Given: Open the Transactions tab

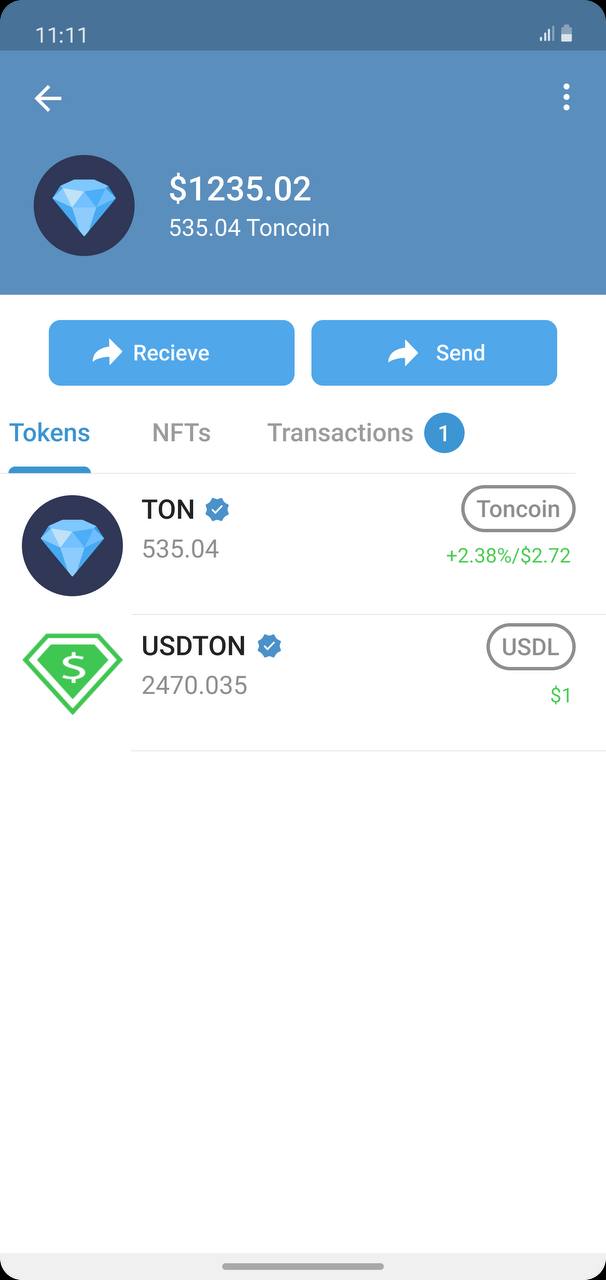Looking at the screenshot, I should pos(365,433).
